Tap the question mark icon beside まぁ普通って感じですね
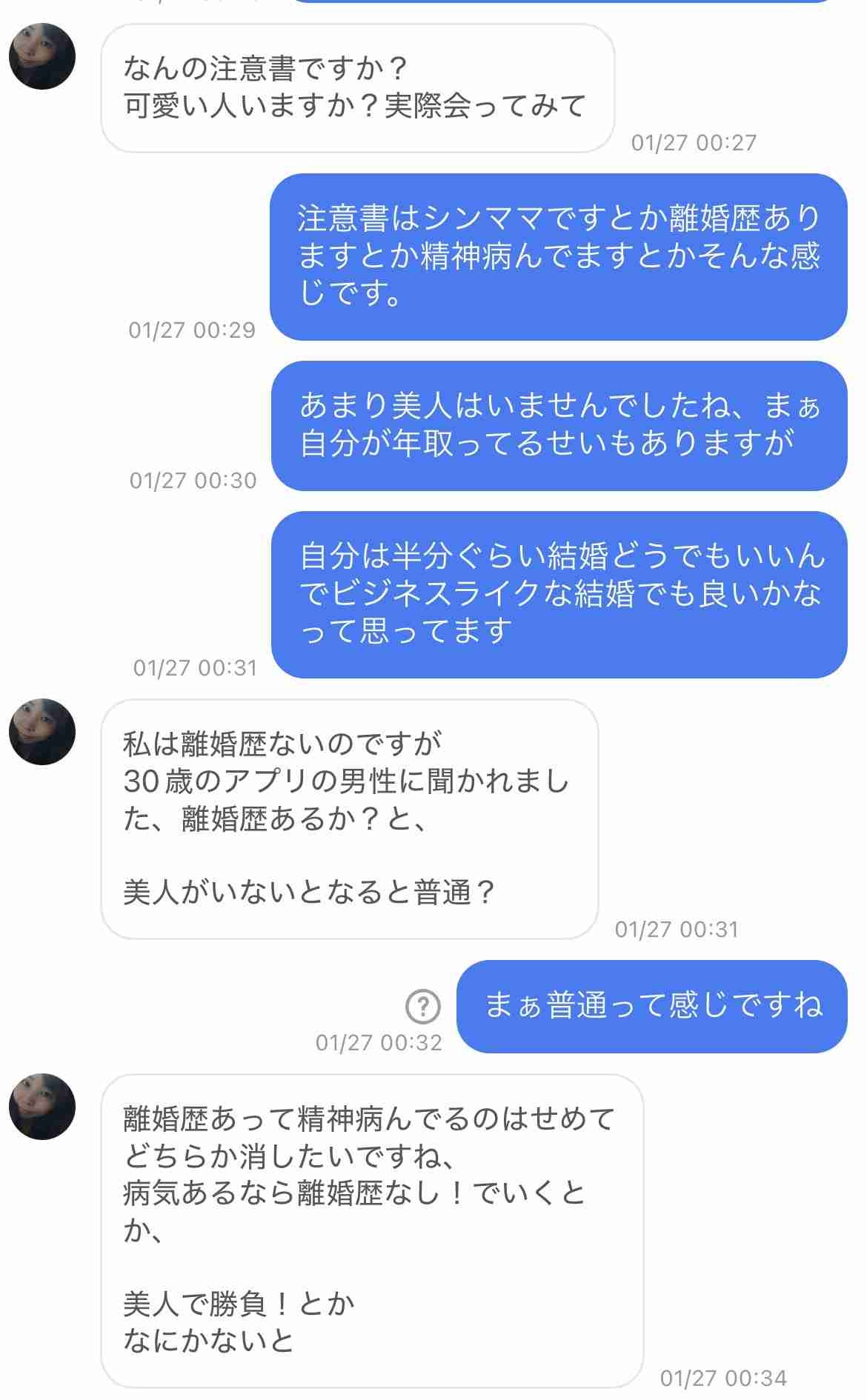Screen dimensions: 867x1400 423,1006
